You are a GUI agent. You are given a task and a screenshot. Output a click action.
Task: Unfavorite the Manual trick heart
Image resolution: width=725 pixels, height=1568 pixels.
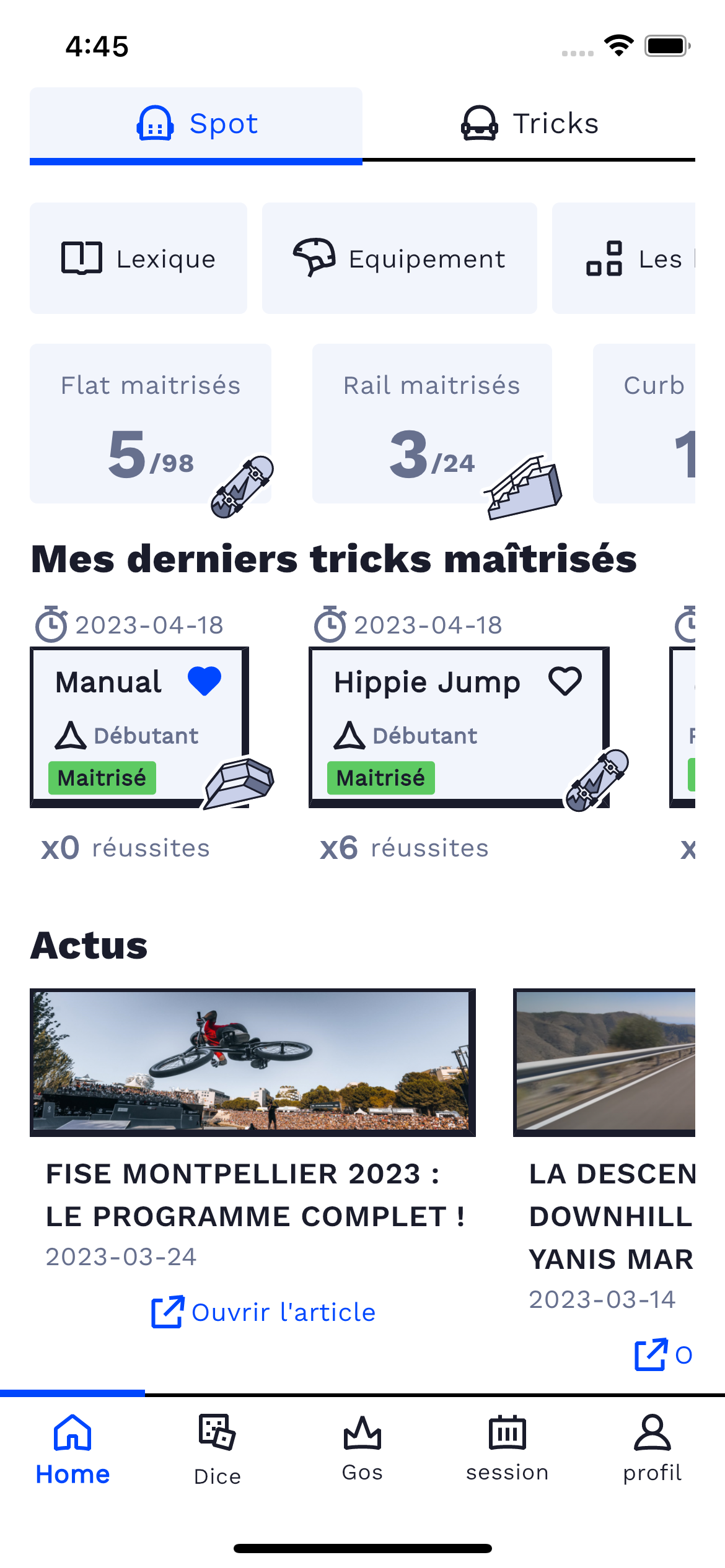(204, 681)
